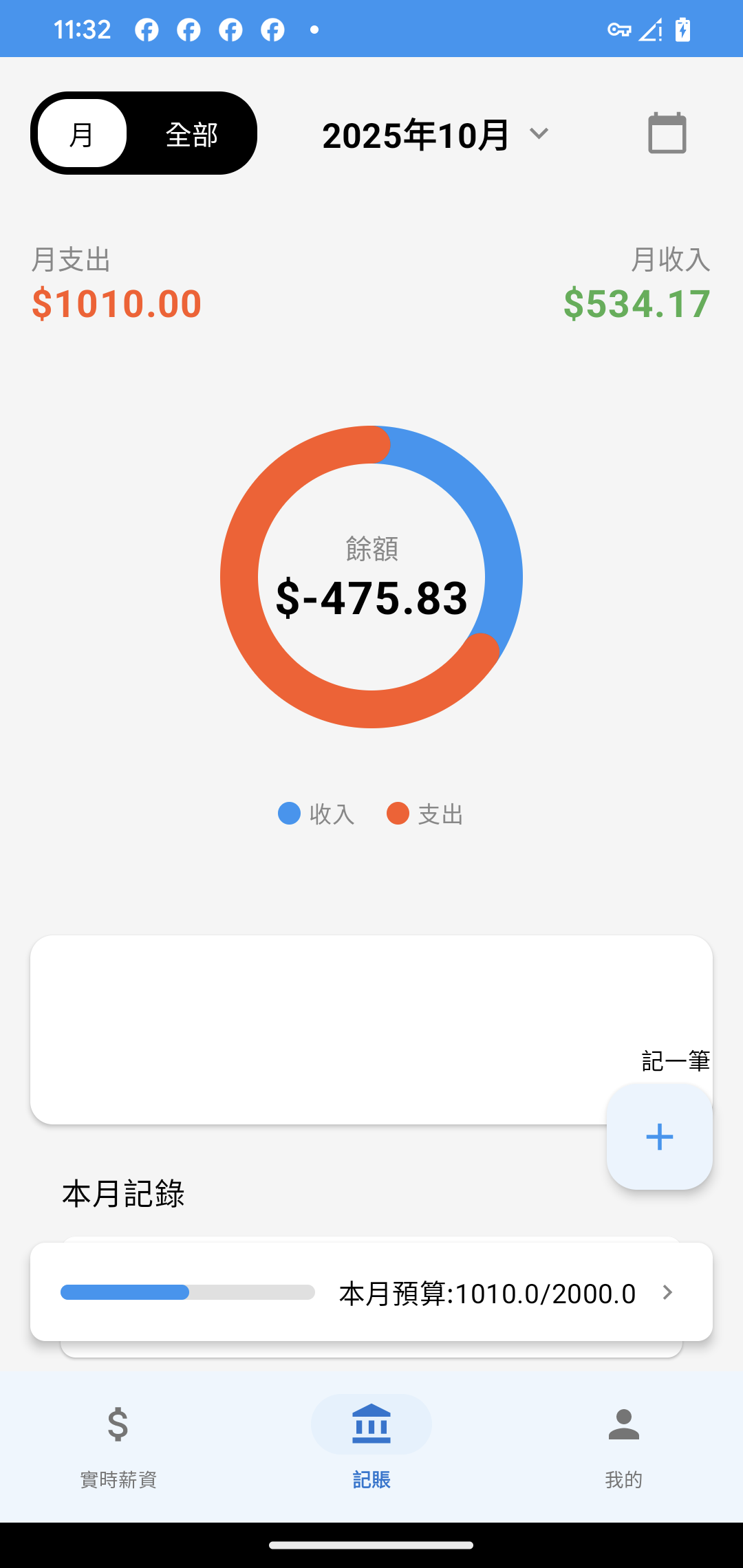Switch to the 全部 segment
Viewport: 743px width, 1568px height.
click(x=191, y=133)
